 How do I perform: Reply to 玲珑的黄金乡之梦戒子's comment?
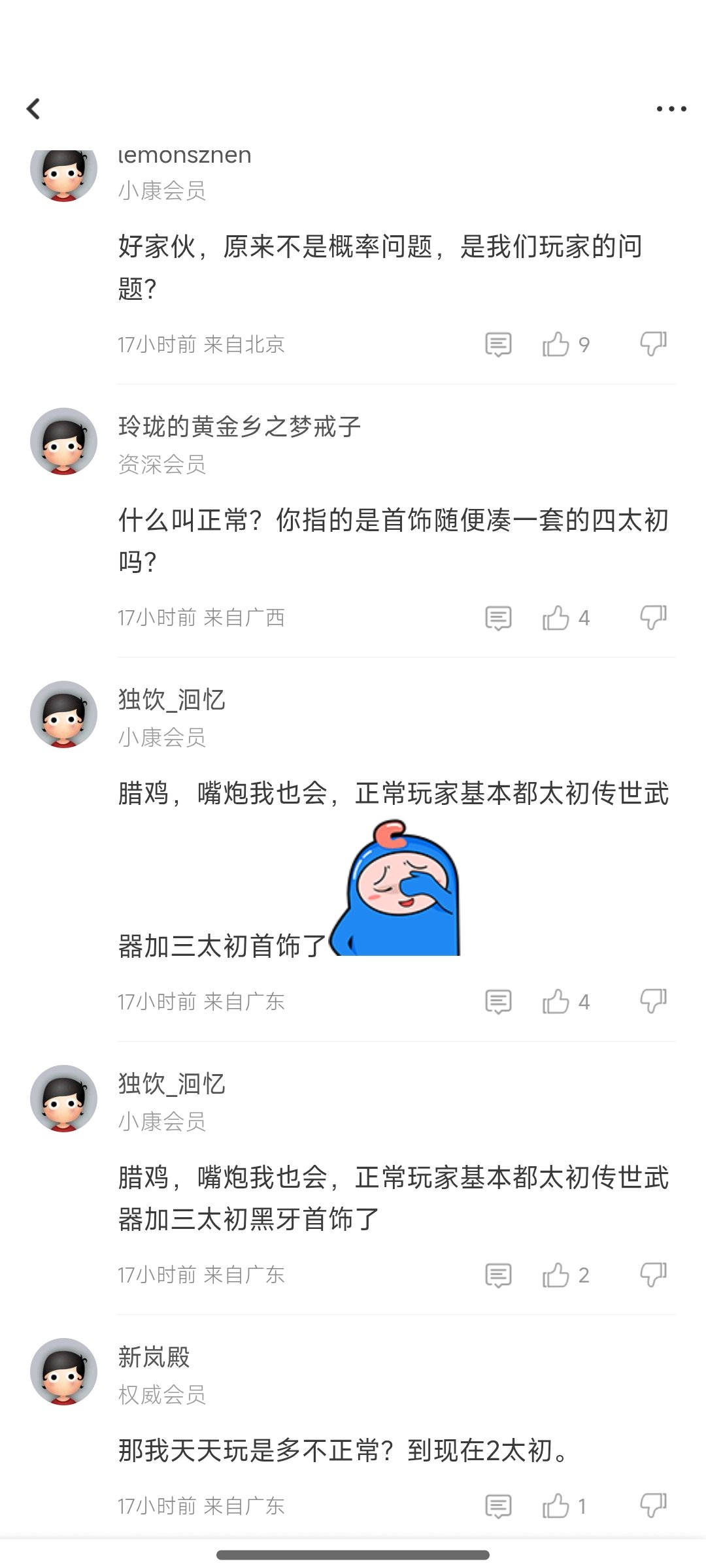point(498,617)
